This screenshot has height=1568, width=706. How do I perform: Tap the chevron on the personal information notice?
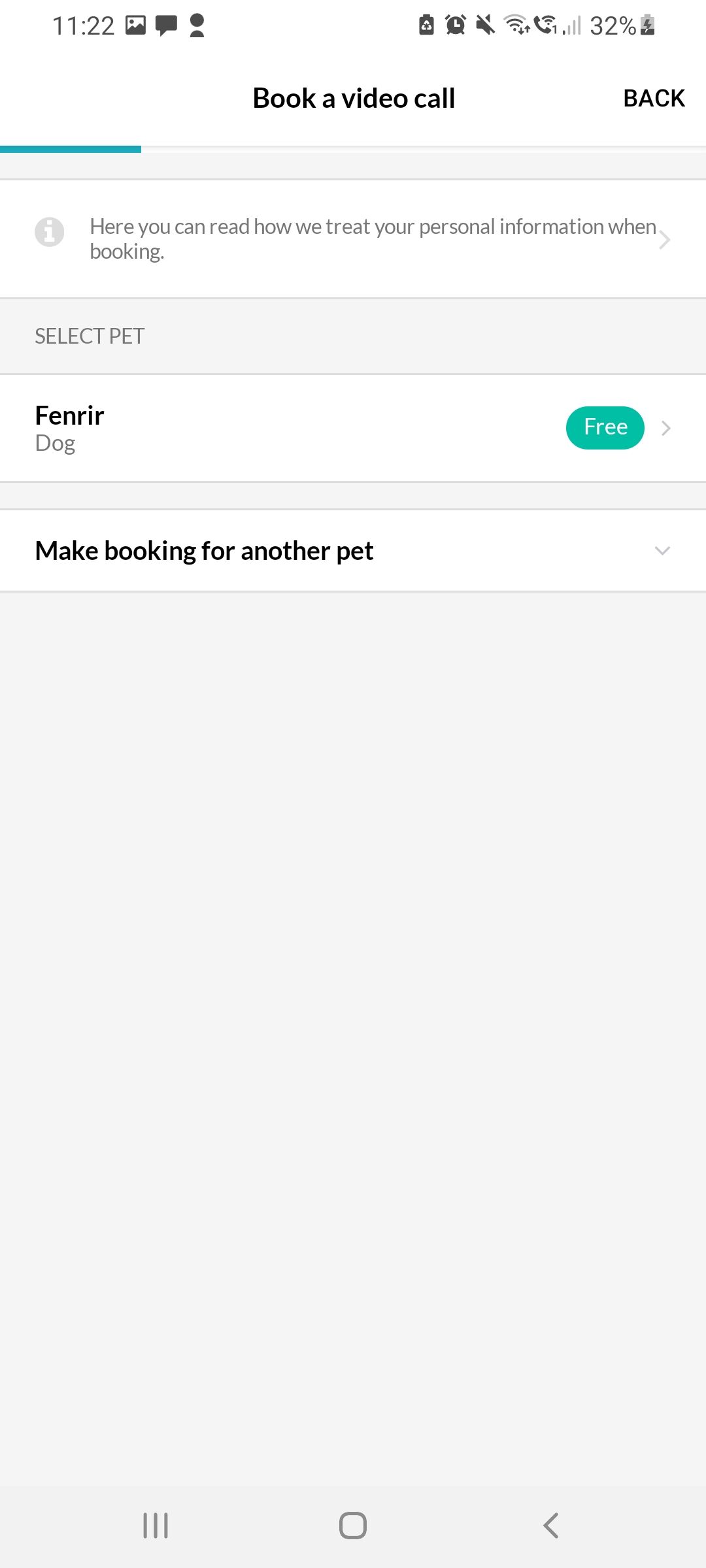[664, 238]
